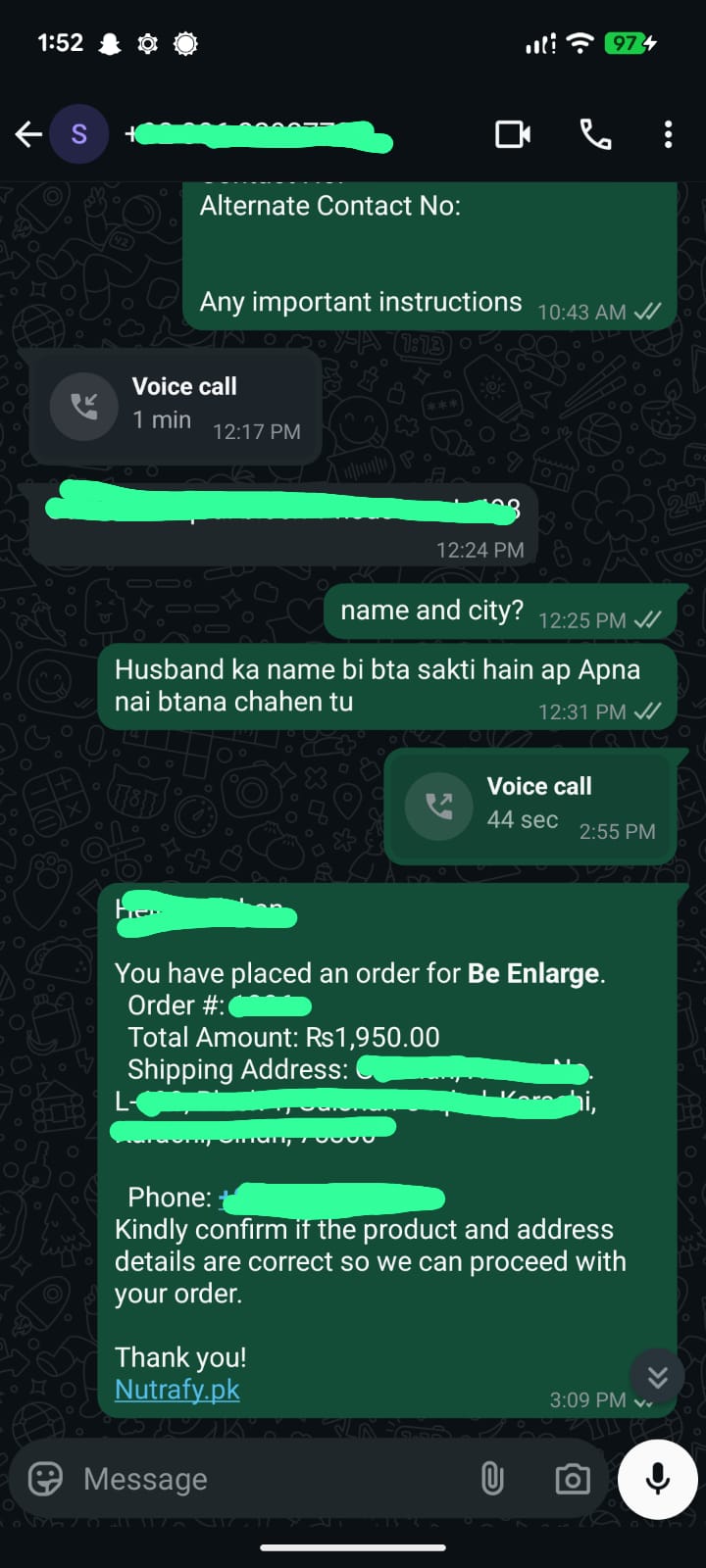Focus the Message input field
Viewport: 706px width, 1568px height.
[265, 1478]
